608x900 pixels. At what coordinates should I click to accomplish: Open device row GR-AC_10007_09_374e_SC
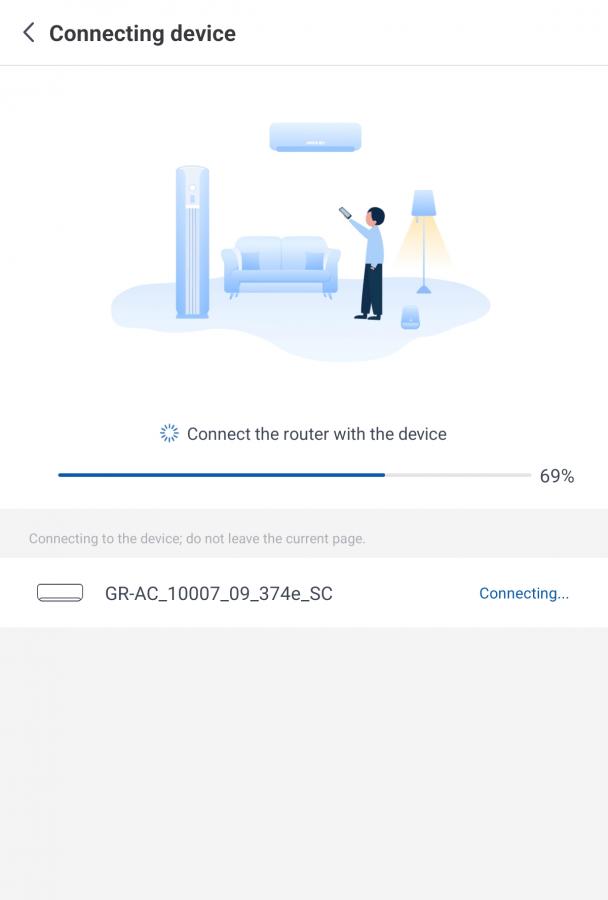(218, 593)
